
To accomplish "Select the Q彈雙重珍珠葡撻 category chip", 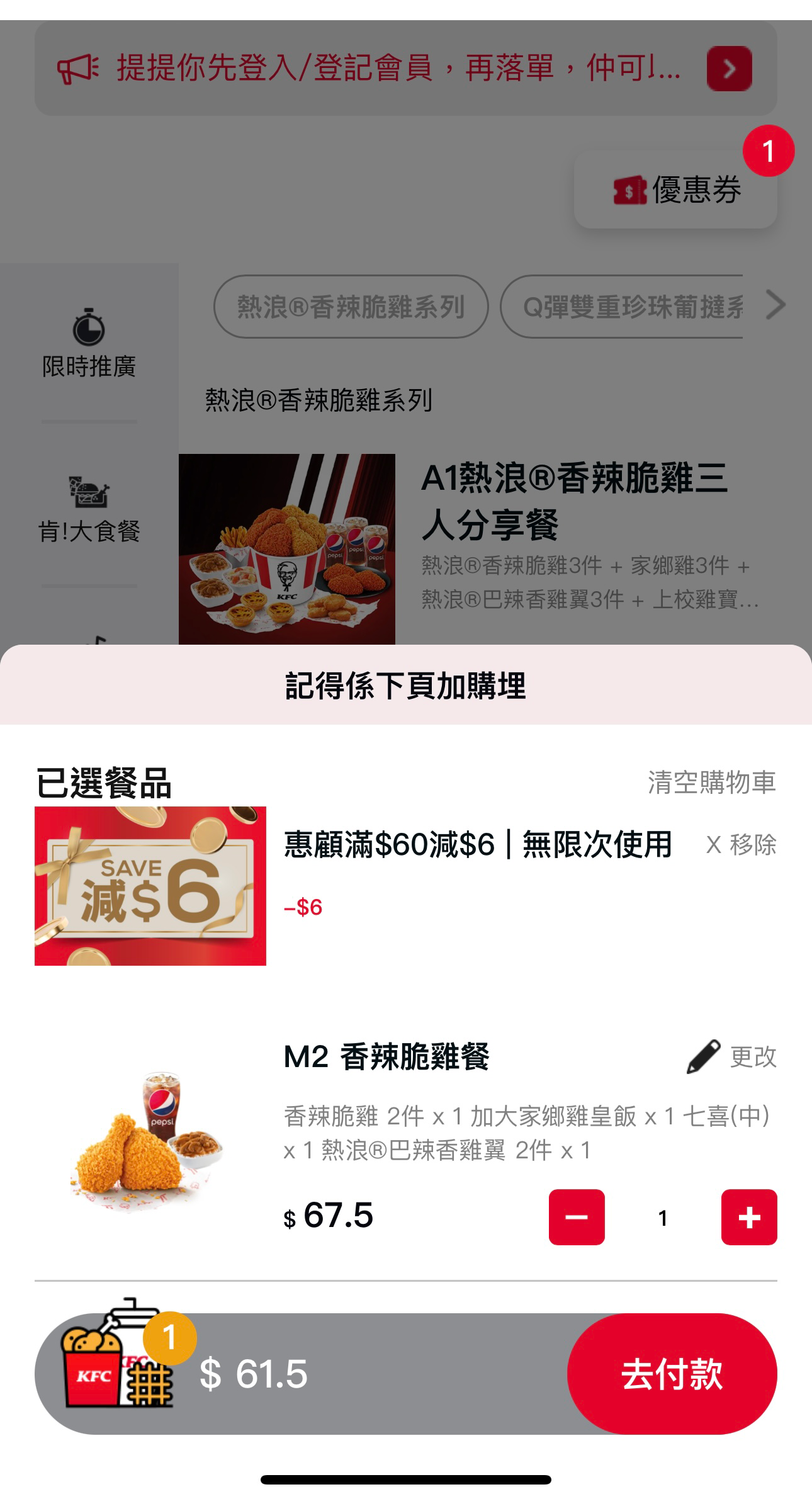I will click(x=629, y=305).
